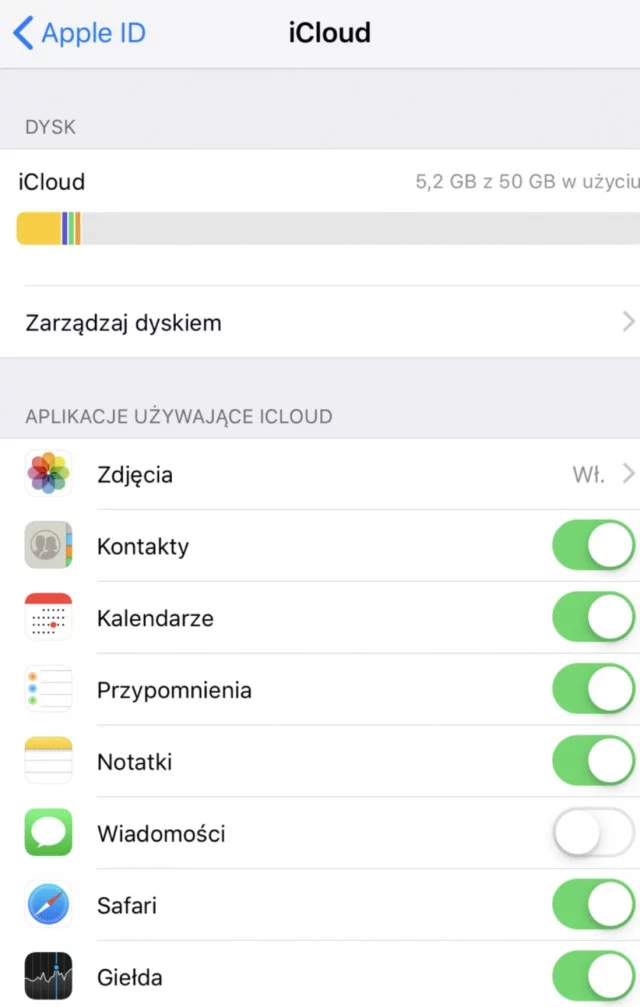Image resolution: width=640 pixels, height=1007 pixels.
Task: Toggle Przypomnienia sync off
Action: [594, 690]
